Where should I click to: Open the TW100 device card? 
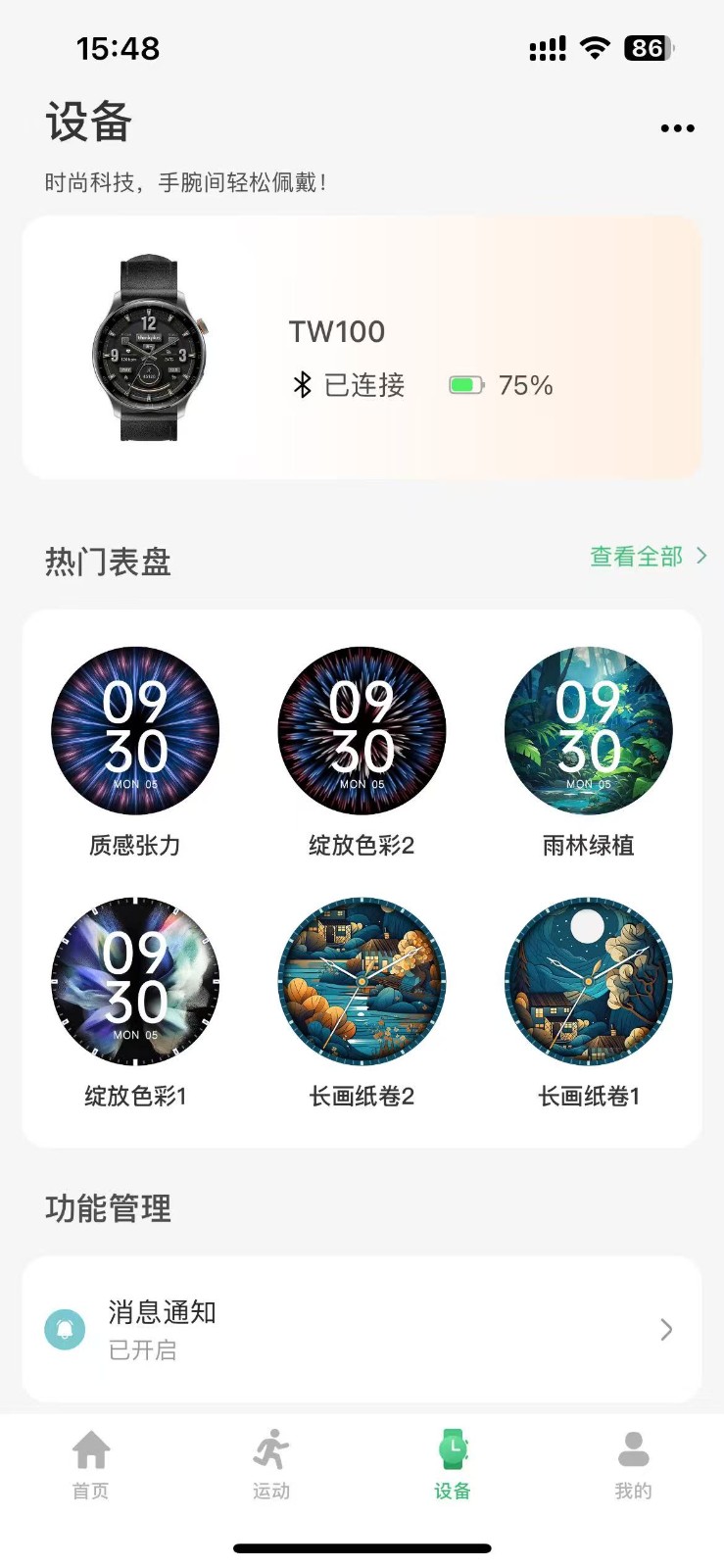362,348
